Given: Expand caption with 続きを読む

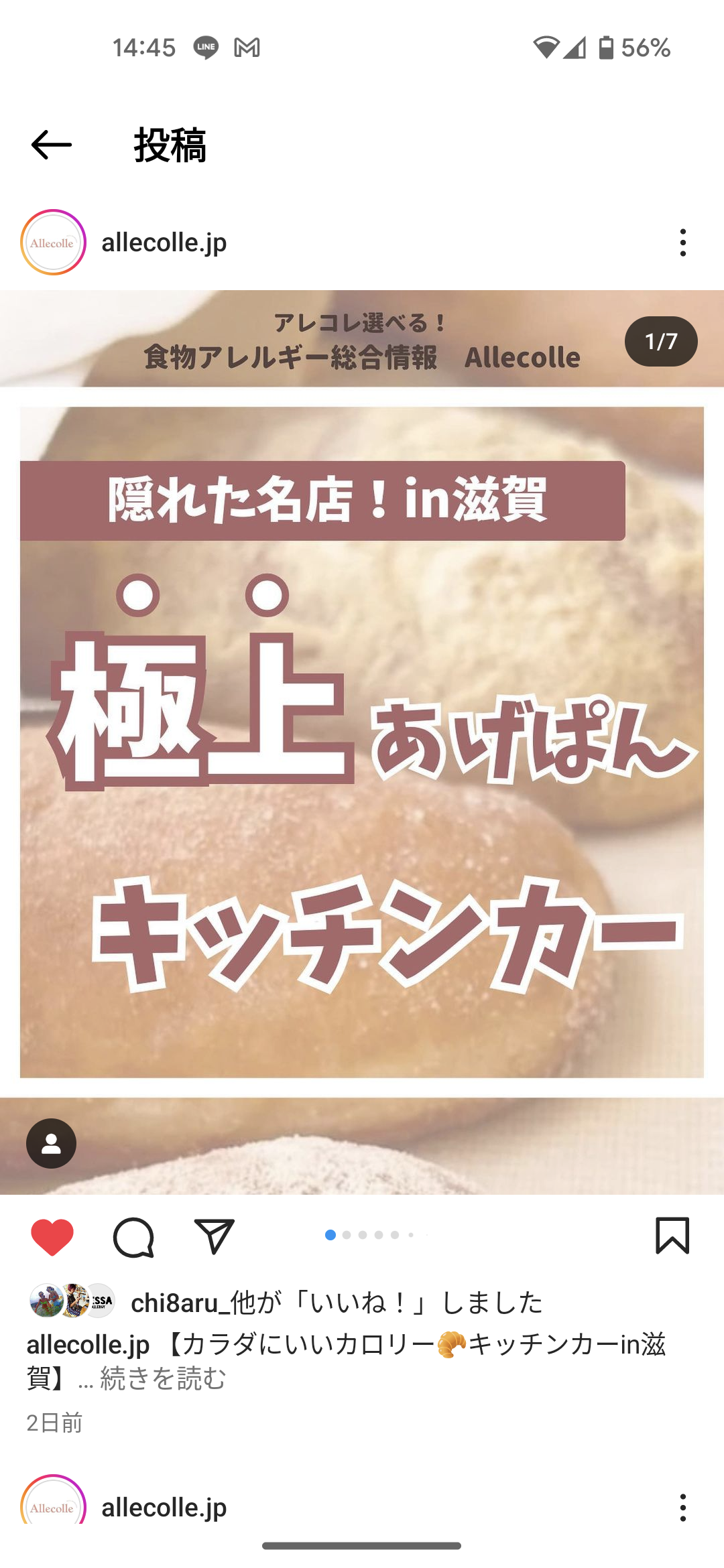Looking at the screenshot, I should click(x=162, y=1379).
